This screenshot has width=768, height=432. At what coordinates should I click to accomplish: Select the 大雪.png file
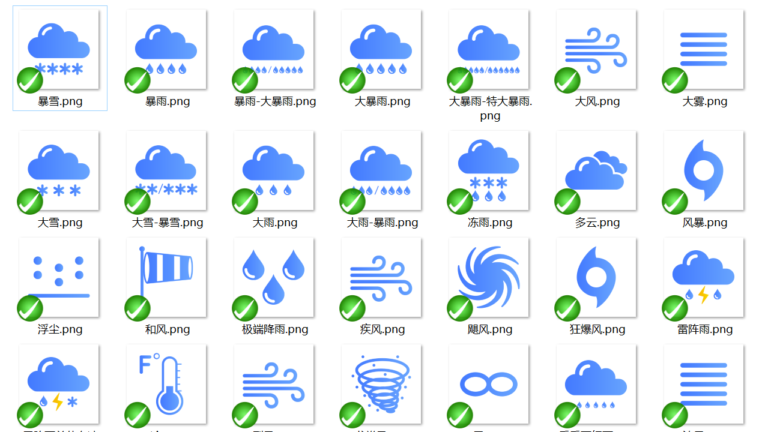click(x=60, y=170)
